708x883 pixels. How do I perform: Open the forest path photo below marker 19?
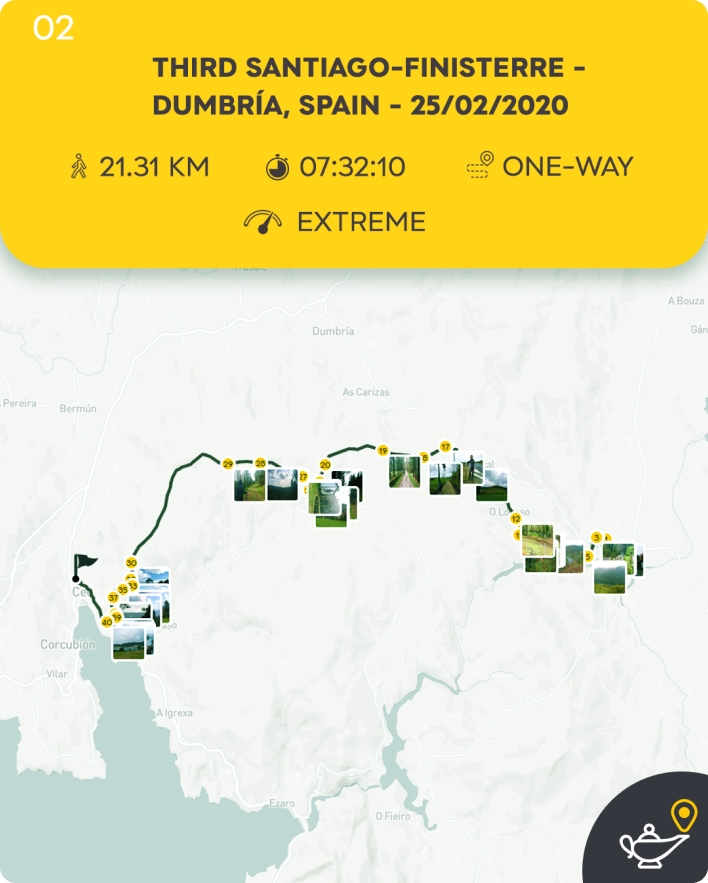pos(404,472)
